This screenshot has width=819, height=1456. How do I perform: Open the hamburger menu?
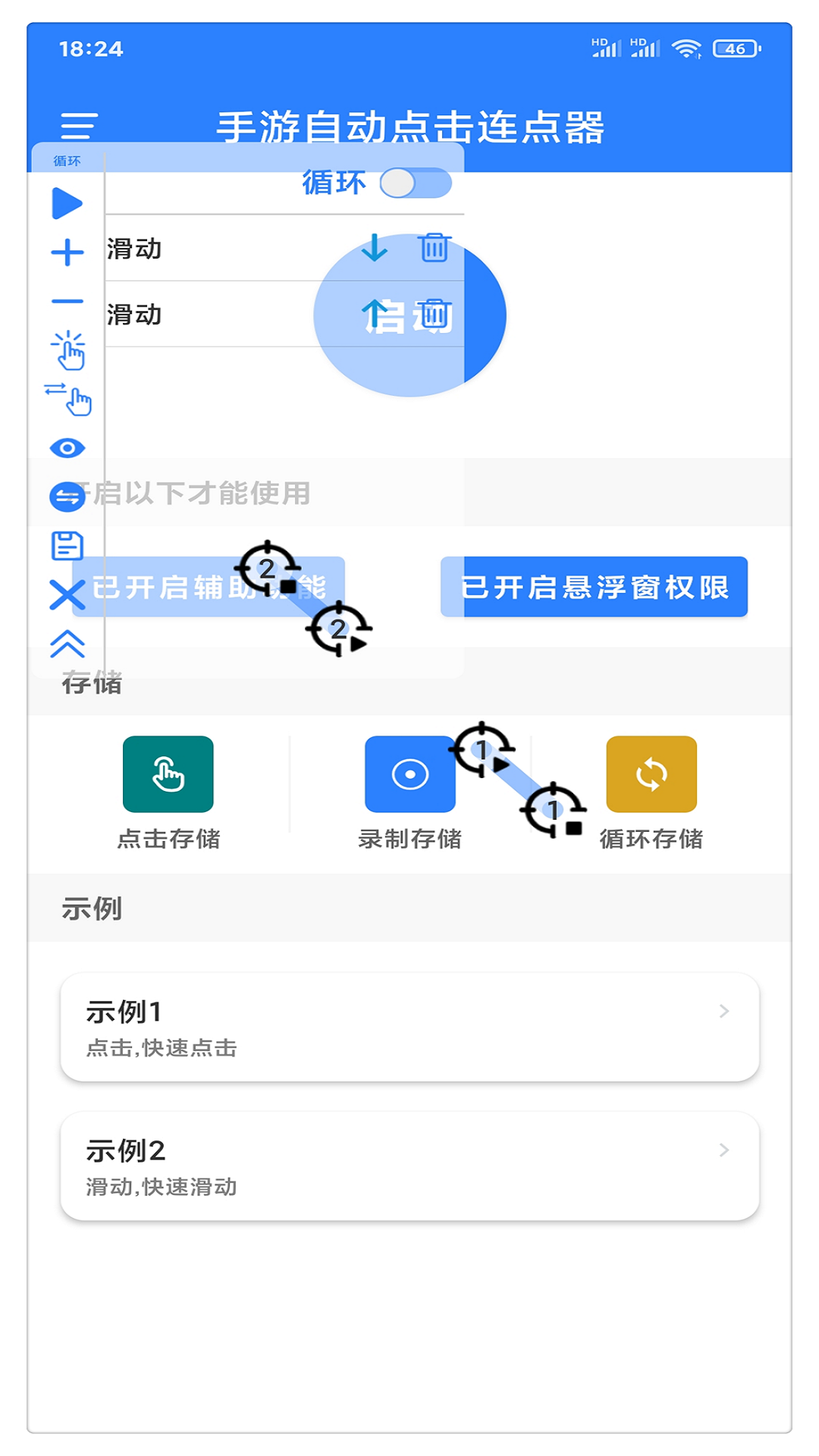click(x=78, y=126)
